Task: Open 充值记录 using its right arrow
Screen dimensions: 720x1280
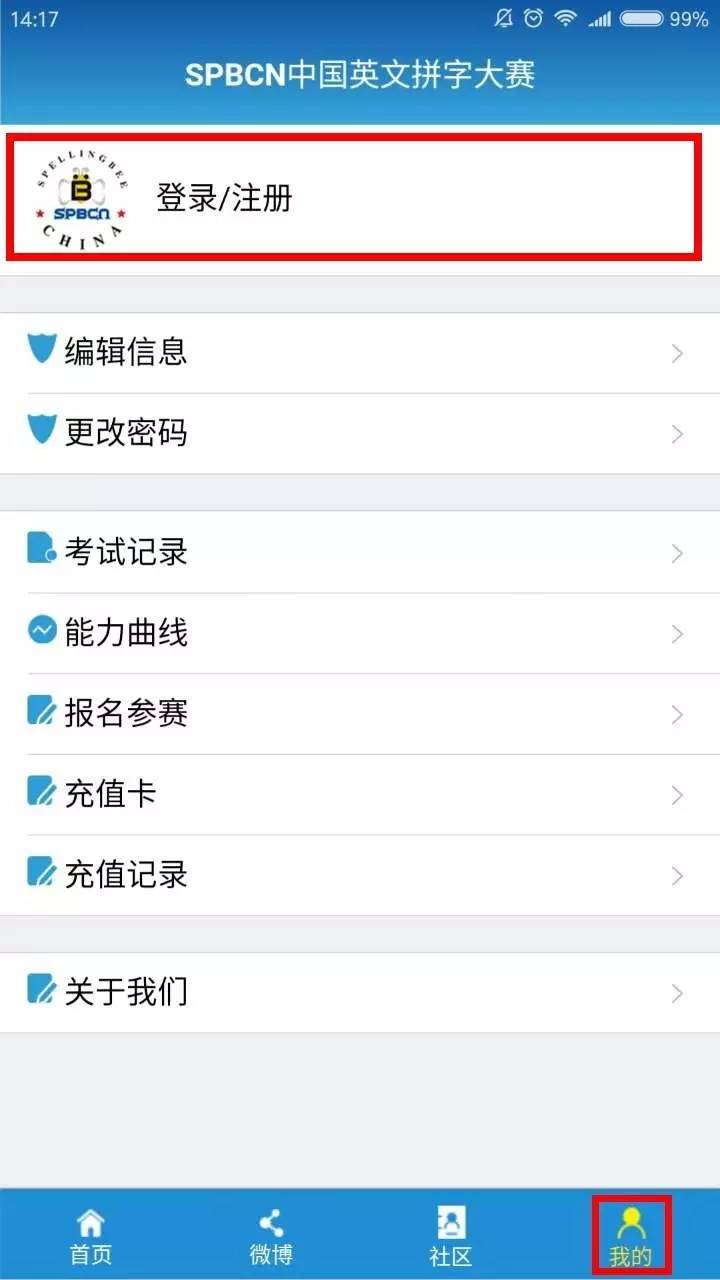Action: 678,875
